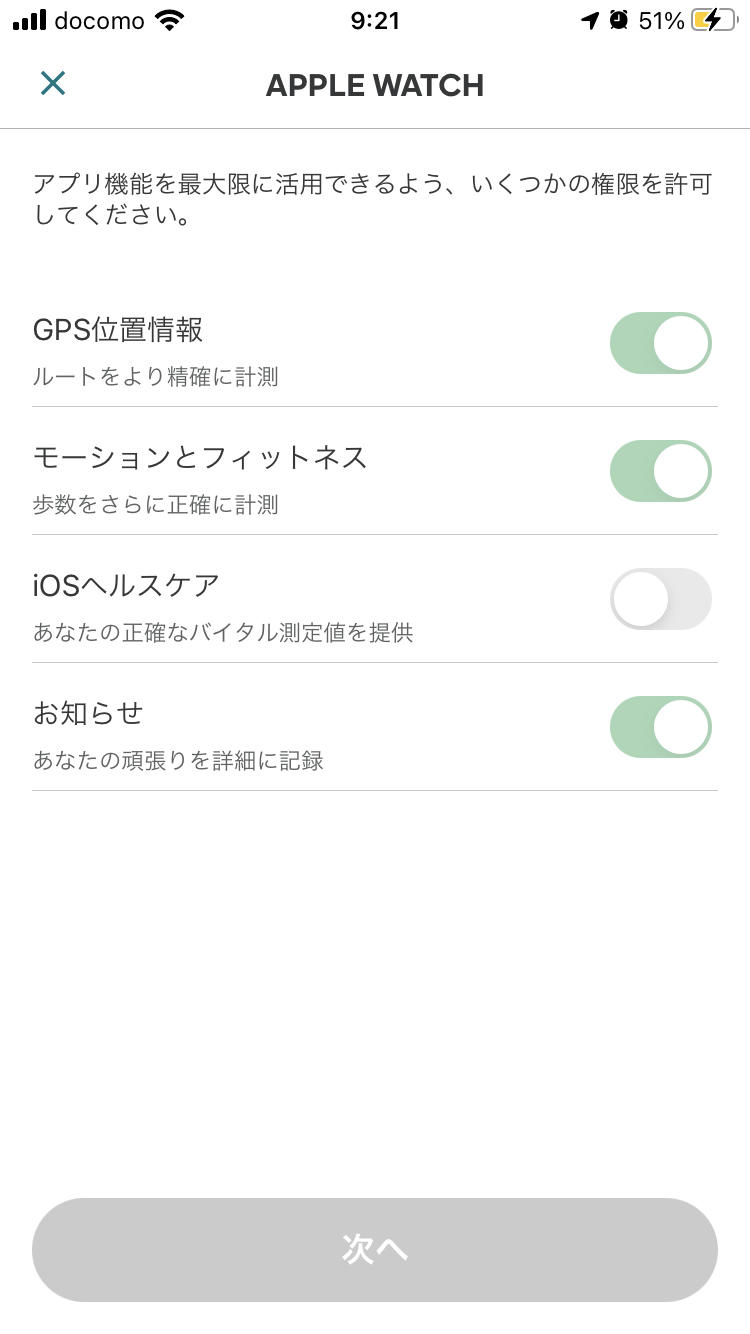
Task: Close the Apple Watch setup screen
Action: 53,84
